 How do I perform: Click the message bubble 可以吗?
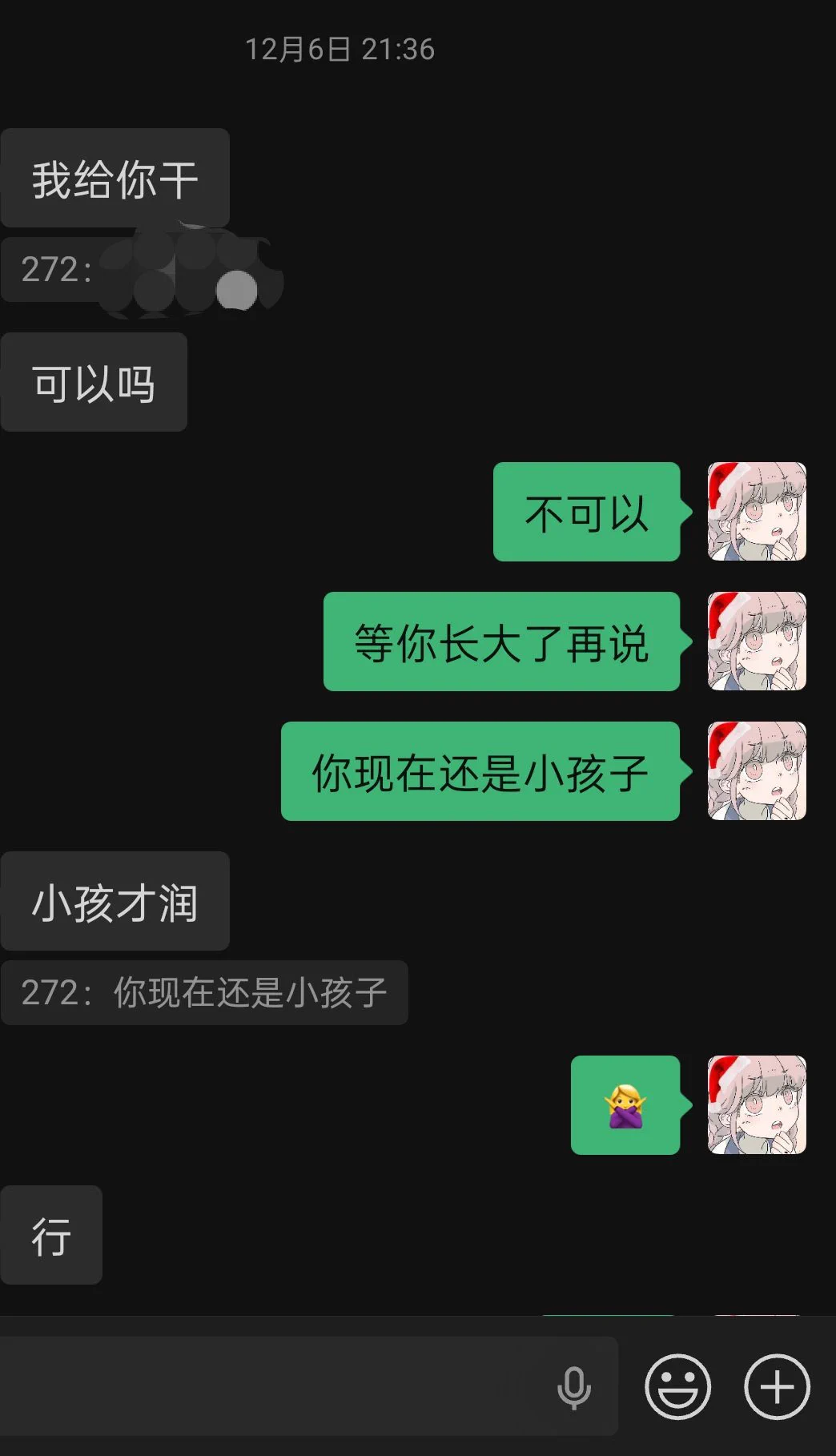(x=94, y=382)
